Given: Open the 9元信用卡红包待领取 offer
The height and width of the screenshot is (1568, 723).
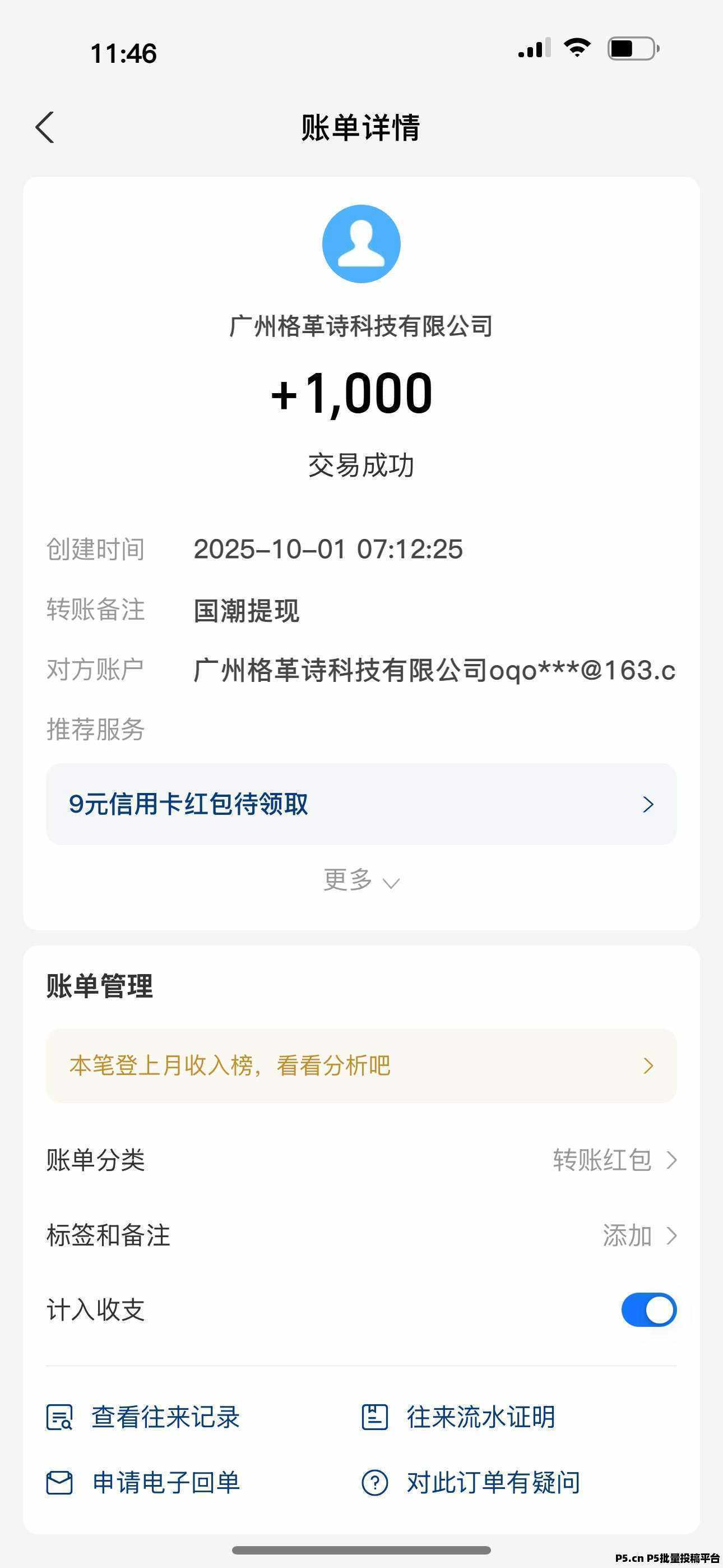Looking at the screenshot, I should pyautogui.click(x=361, y=804).
